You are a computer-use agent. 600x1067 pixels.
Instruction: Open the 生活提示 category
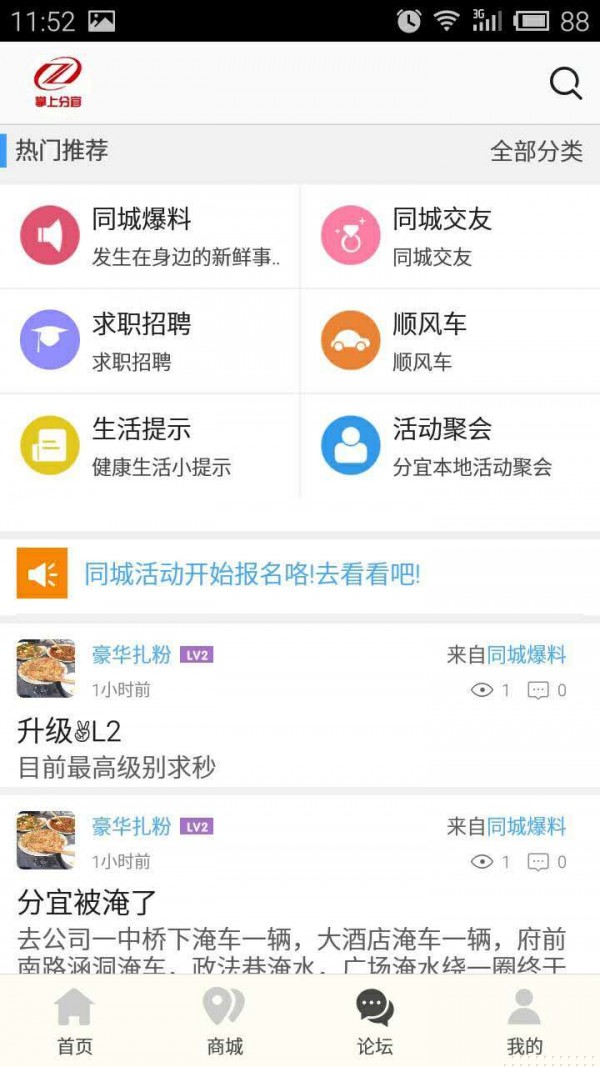150,446
